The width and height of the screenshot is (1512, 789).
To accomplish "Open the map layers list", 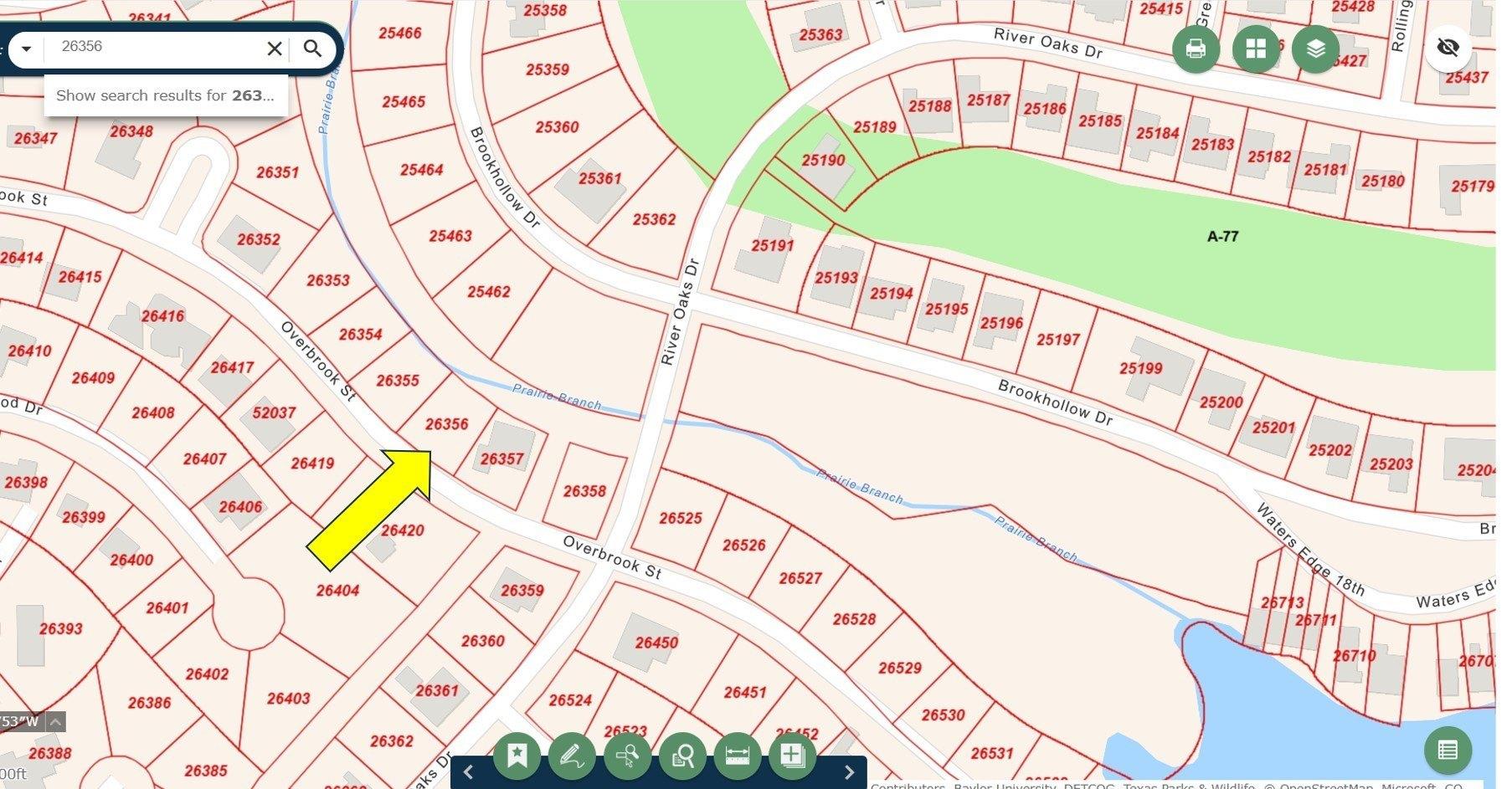I will (x=1315, y=49).
